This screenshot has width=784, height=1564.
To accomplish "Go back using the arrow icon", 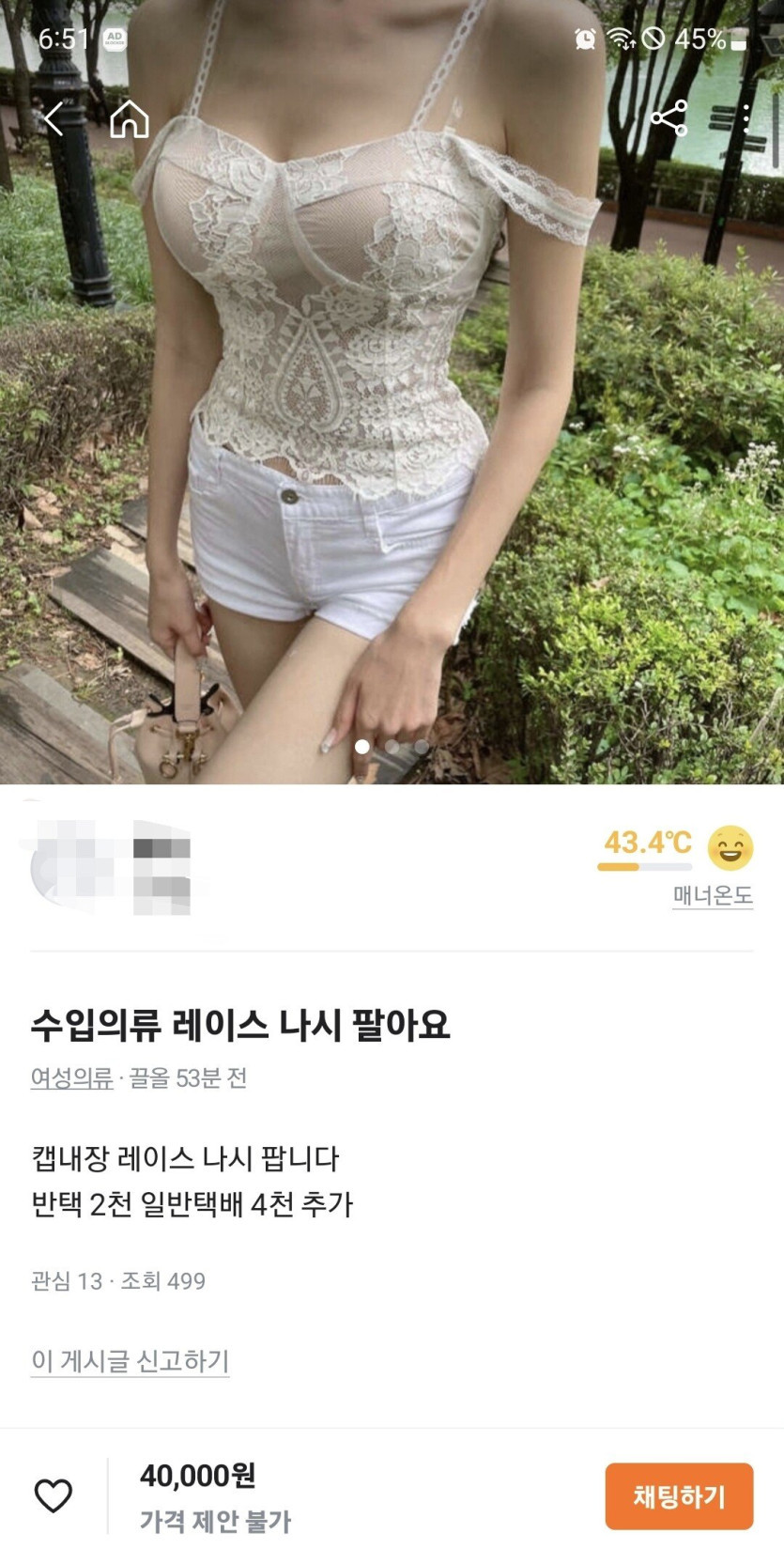I will (54, 119).
